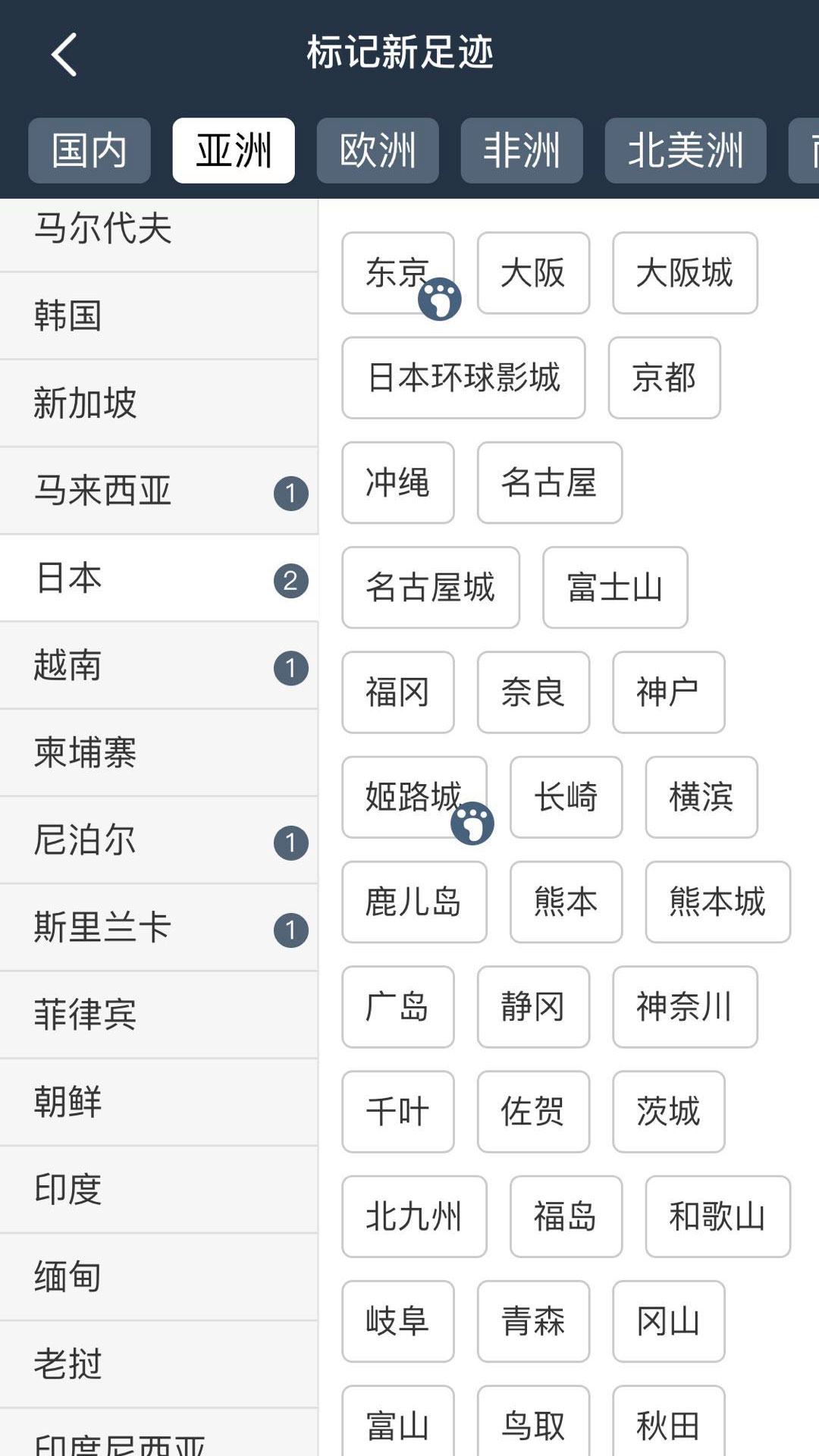Switch to the 非洲 tab

click(521, 151)
